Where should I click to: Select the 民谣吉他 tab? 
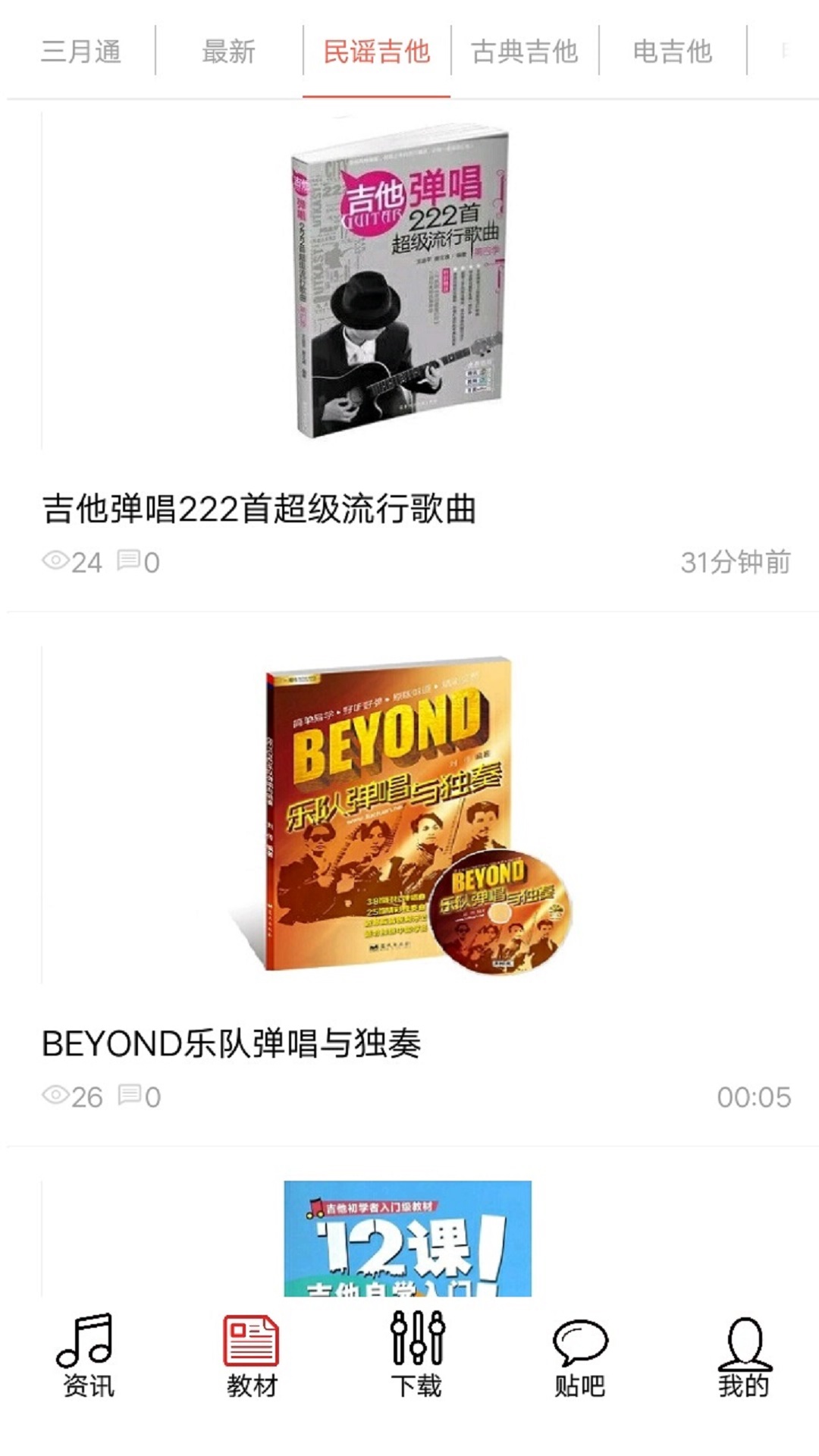[x=376, y=49]
